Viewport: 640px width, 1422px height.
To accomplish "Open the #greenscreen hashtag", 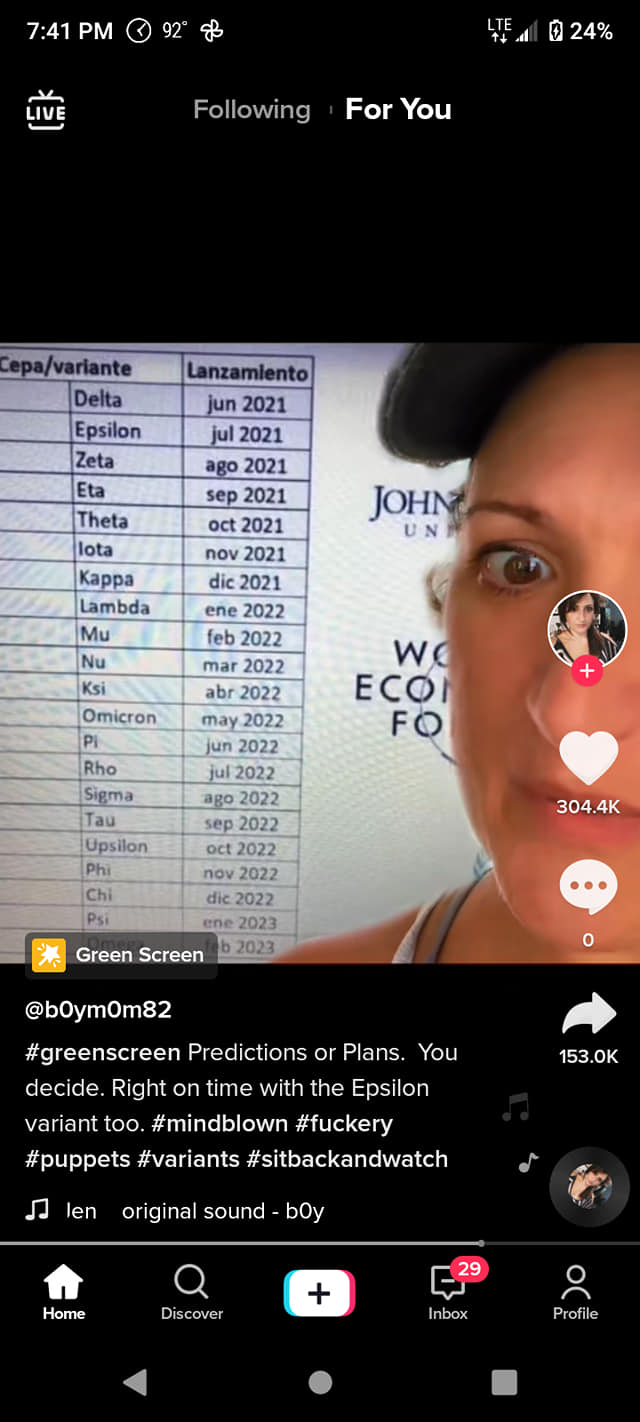I will coord(102,1052).
